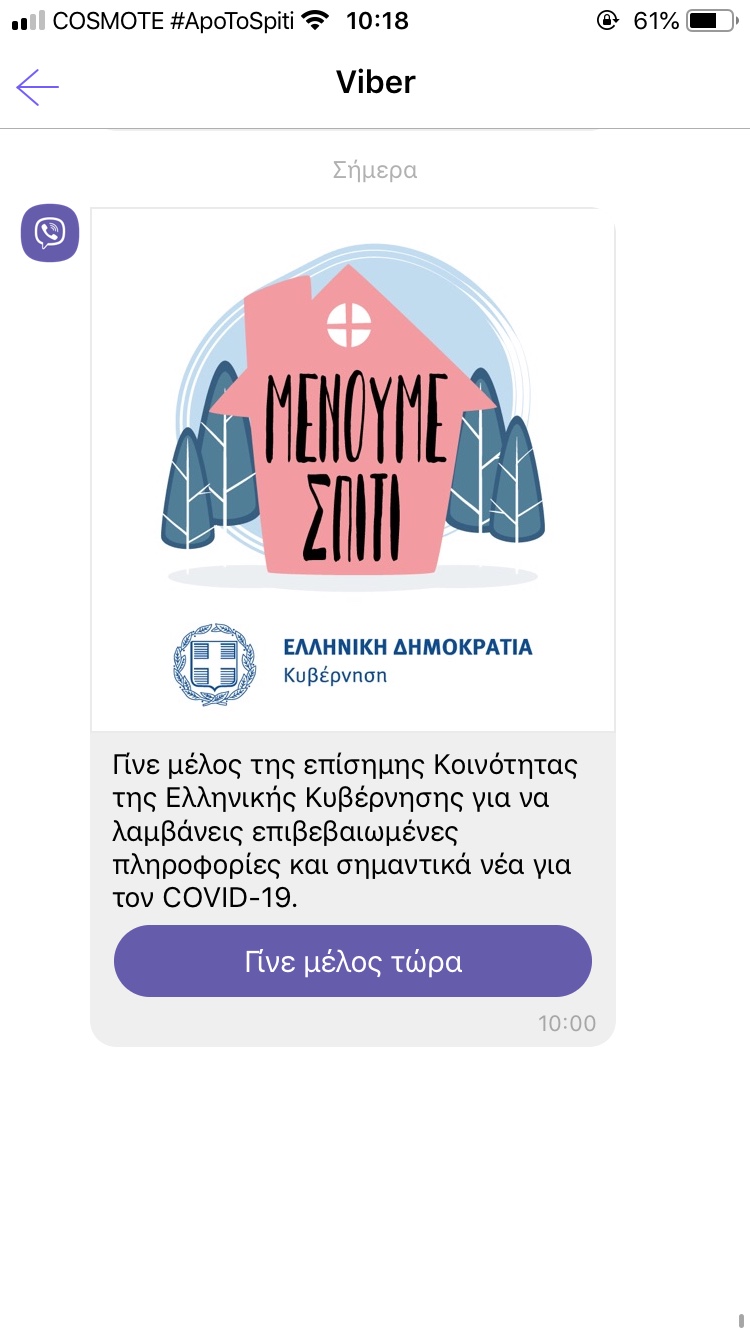The width and height of the screenshot is (750, 1334).
Task: Tap the 'Γίνε μέλος τώρα' button
Action: pos(353,962)
